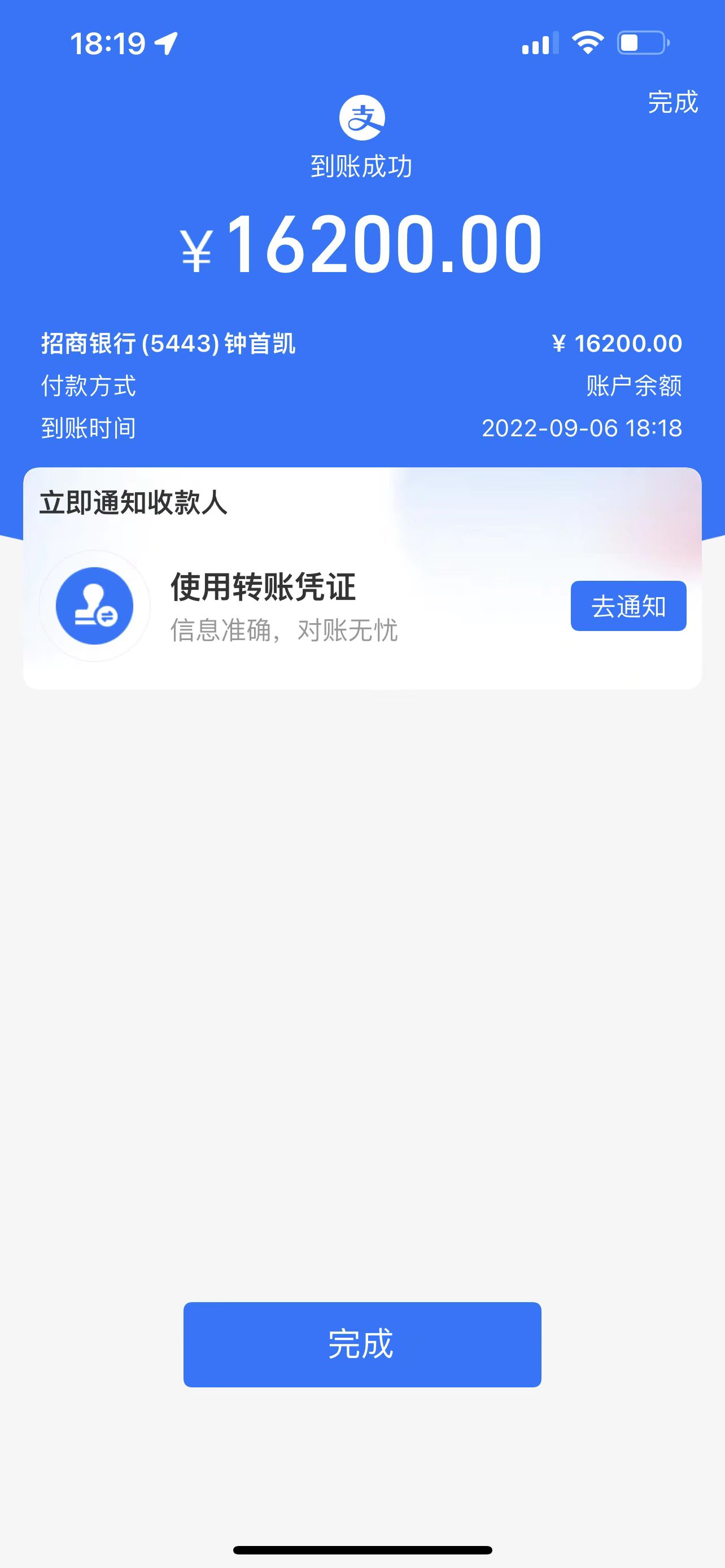Open the 使用转账凭证 card

[x=362, y=606]
